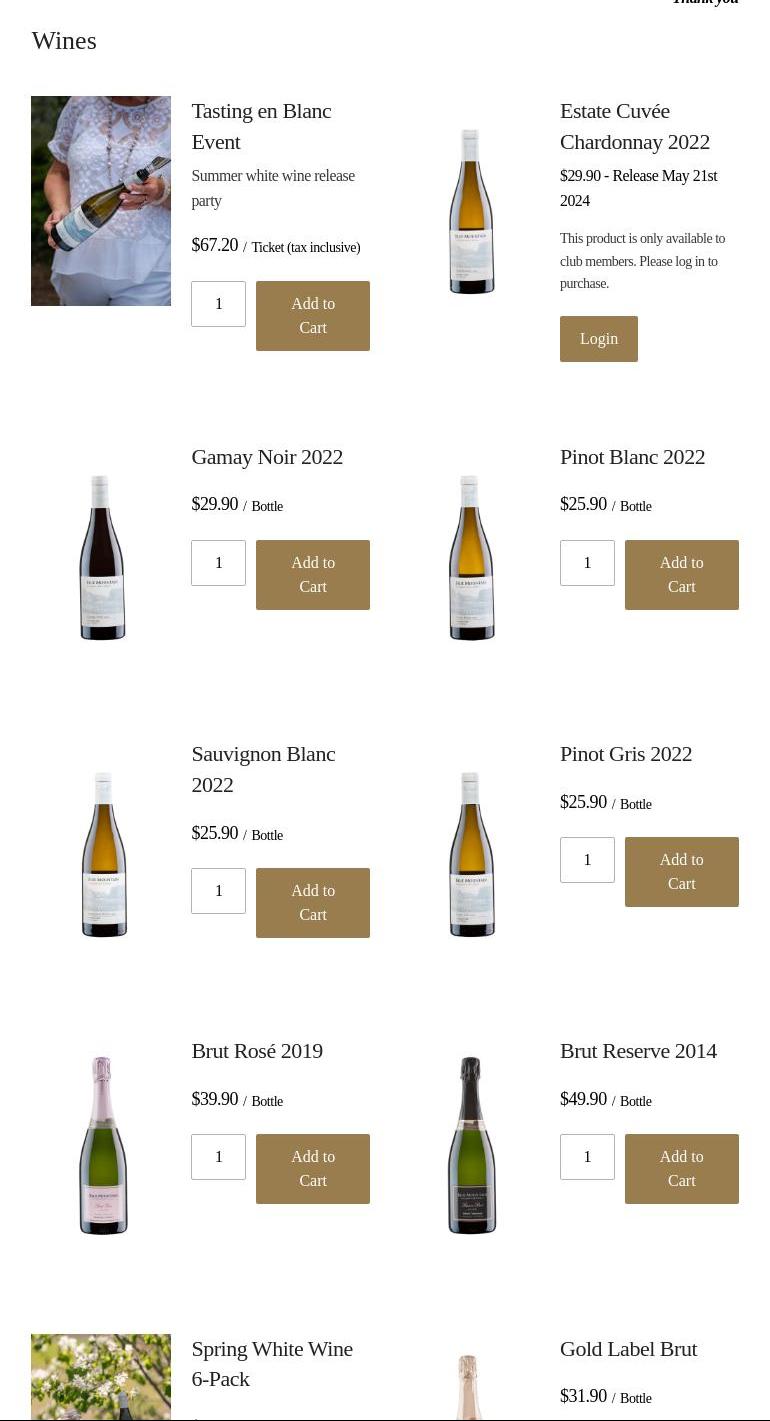Select the Pinot Blanc quantity input

(587, 562)
